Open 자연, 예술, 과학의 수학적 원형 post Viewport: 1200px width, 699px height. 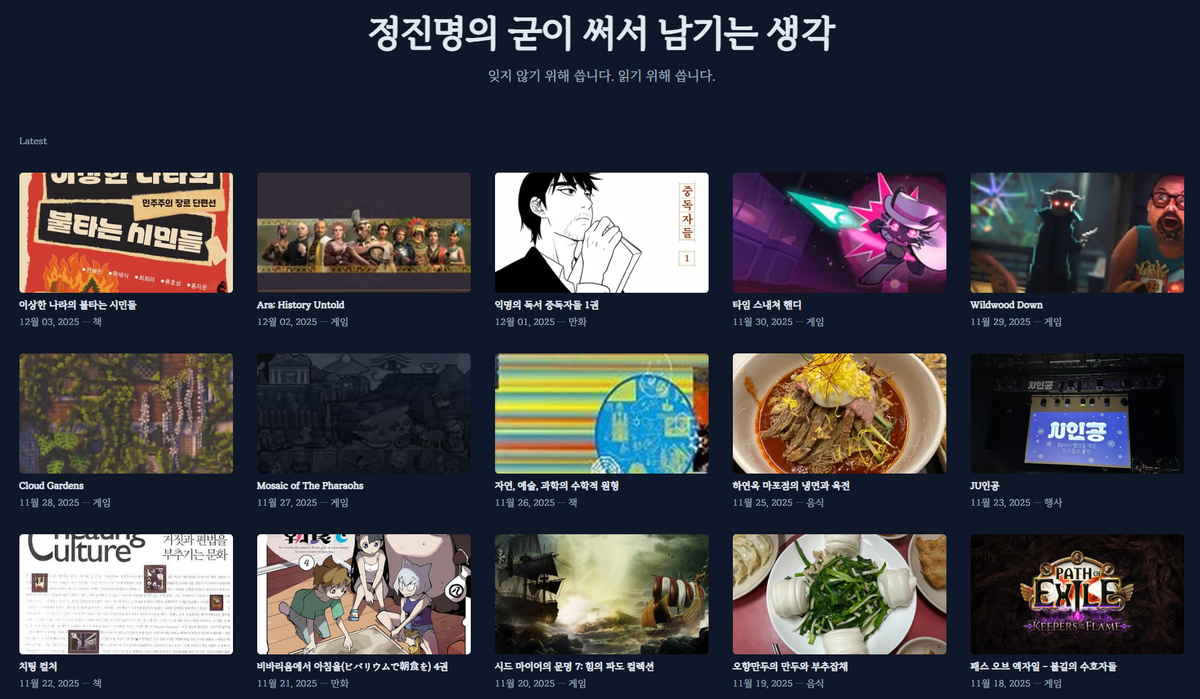601,413
